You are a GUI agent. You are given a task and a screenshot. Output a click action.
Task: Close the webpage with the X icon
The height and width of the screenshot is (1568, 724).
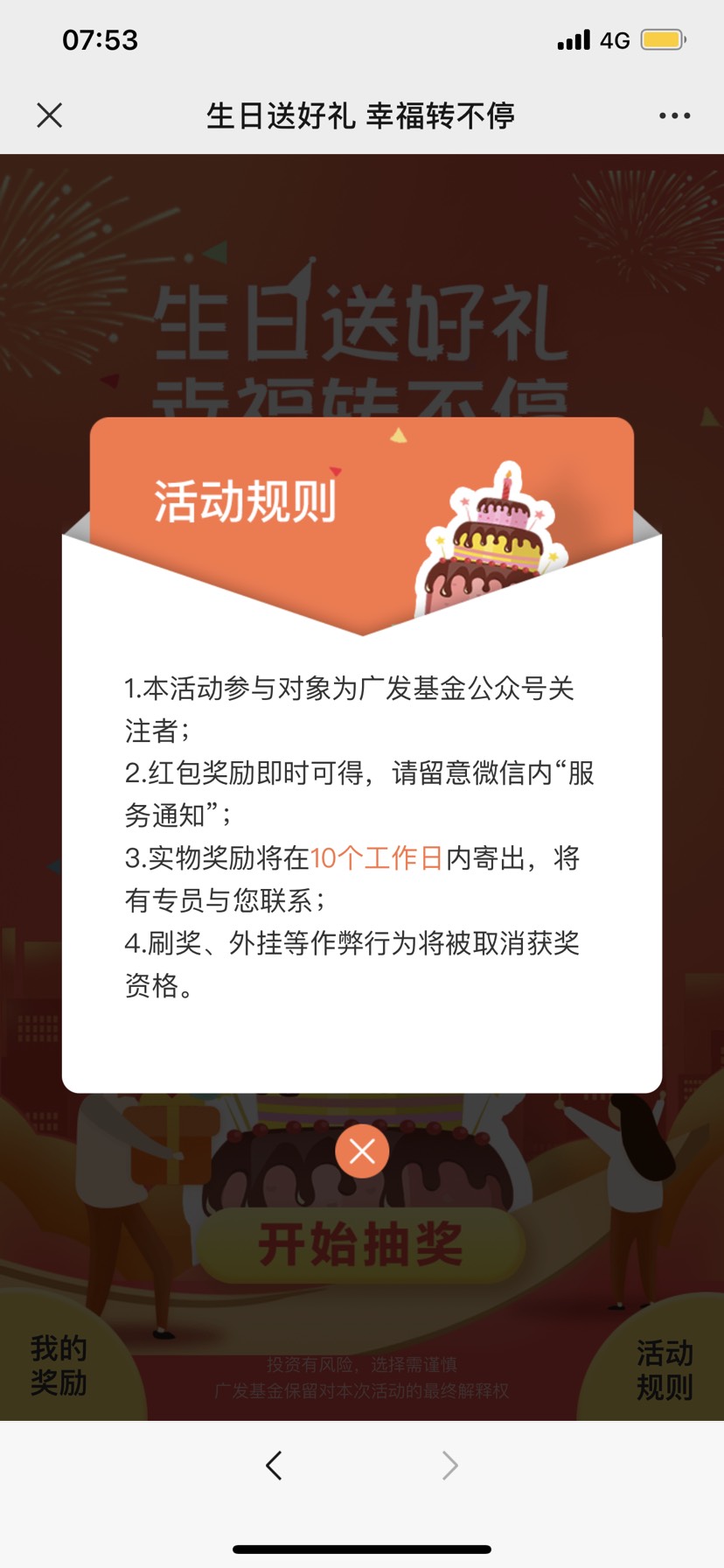coord(50,115)
